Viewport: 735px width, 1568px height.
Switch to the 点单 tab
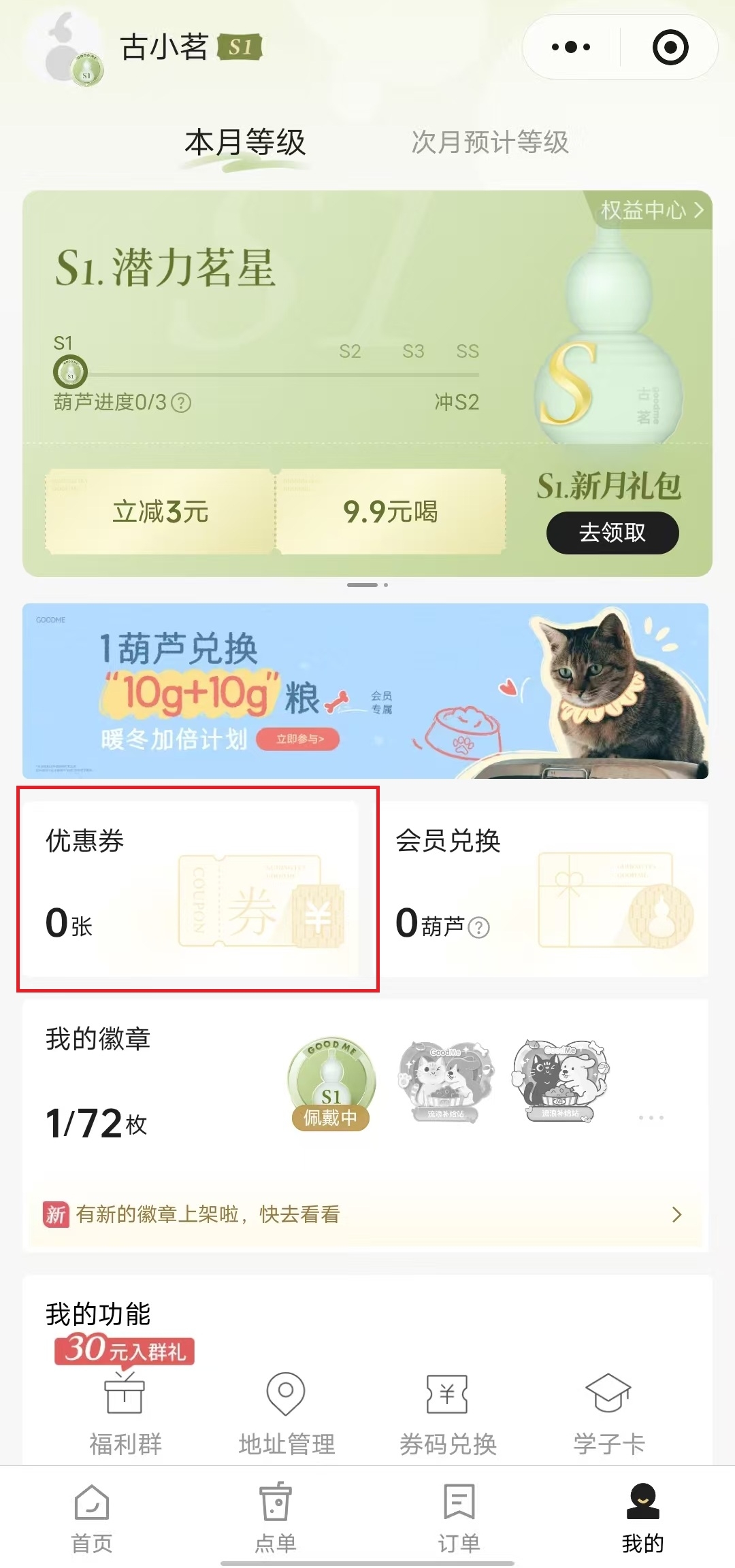pos(276,1516)
